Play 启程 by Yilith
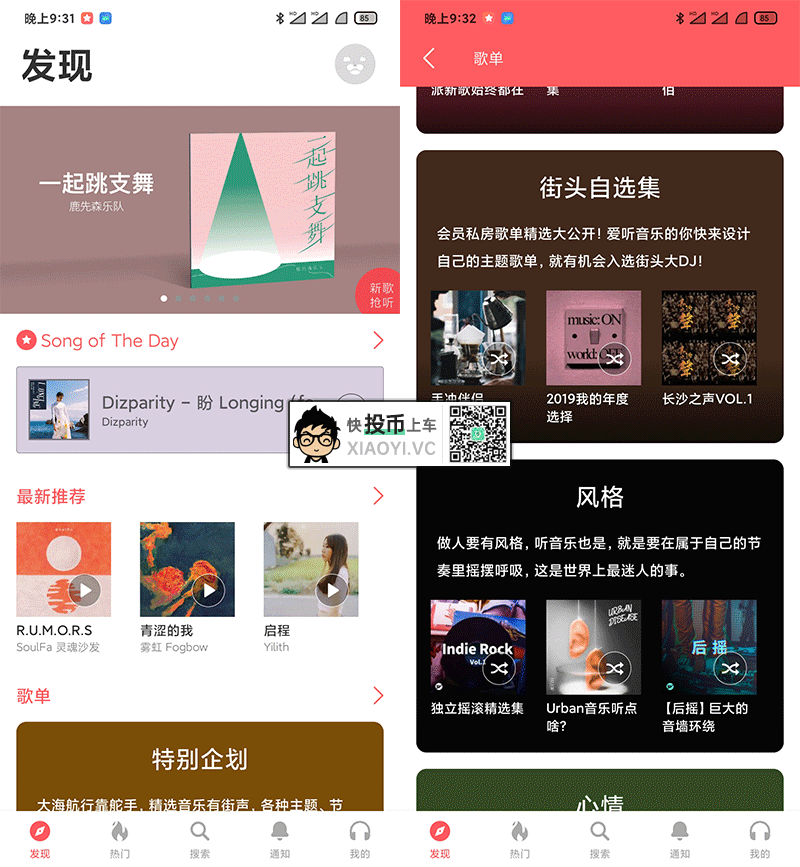The height and width of the screenshot is (867, 800). (332, 591)
